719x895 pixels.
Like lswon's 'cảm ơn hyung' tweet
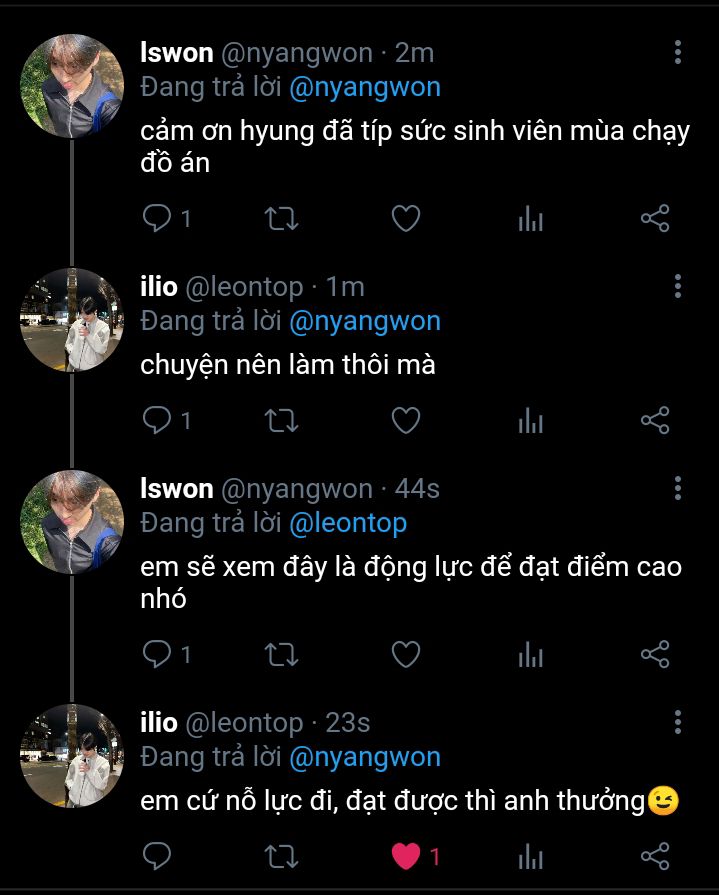tap(405, 218)
